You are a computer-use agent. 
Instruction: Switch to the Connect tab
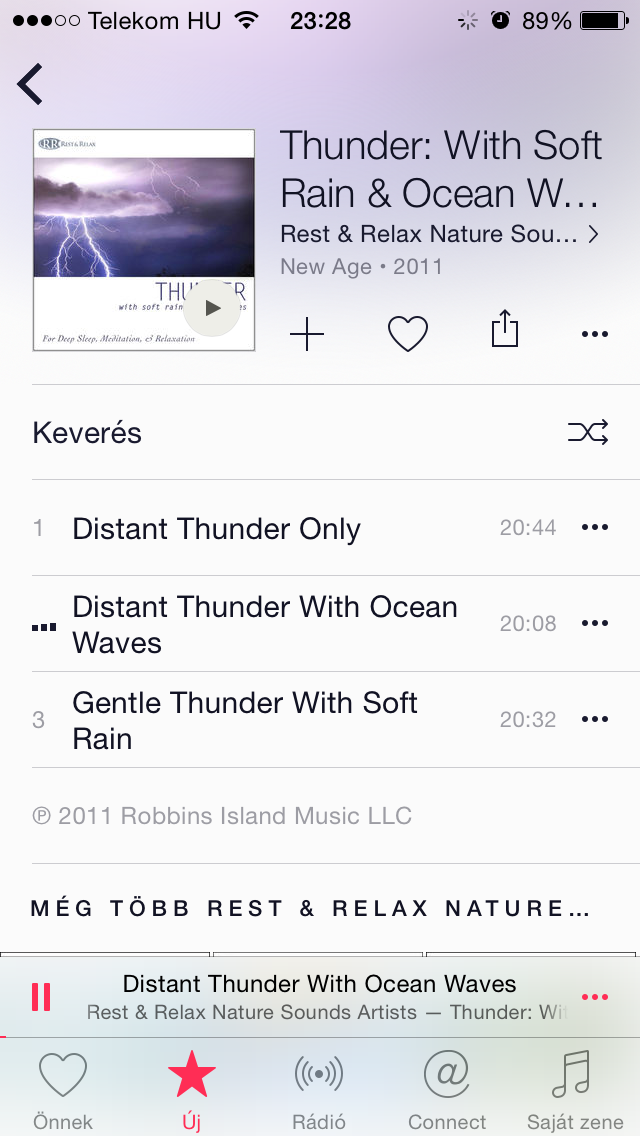pos(447,1090)
